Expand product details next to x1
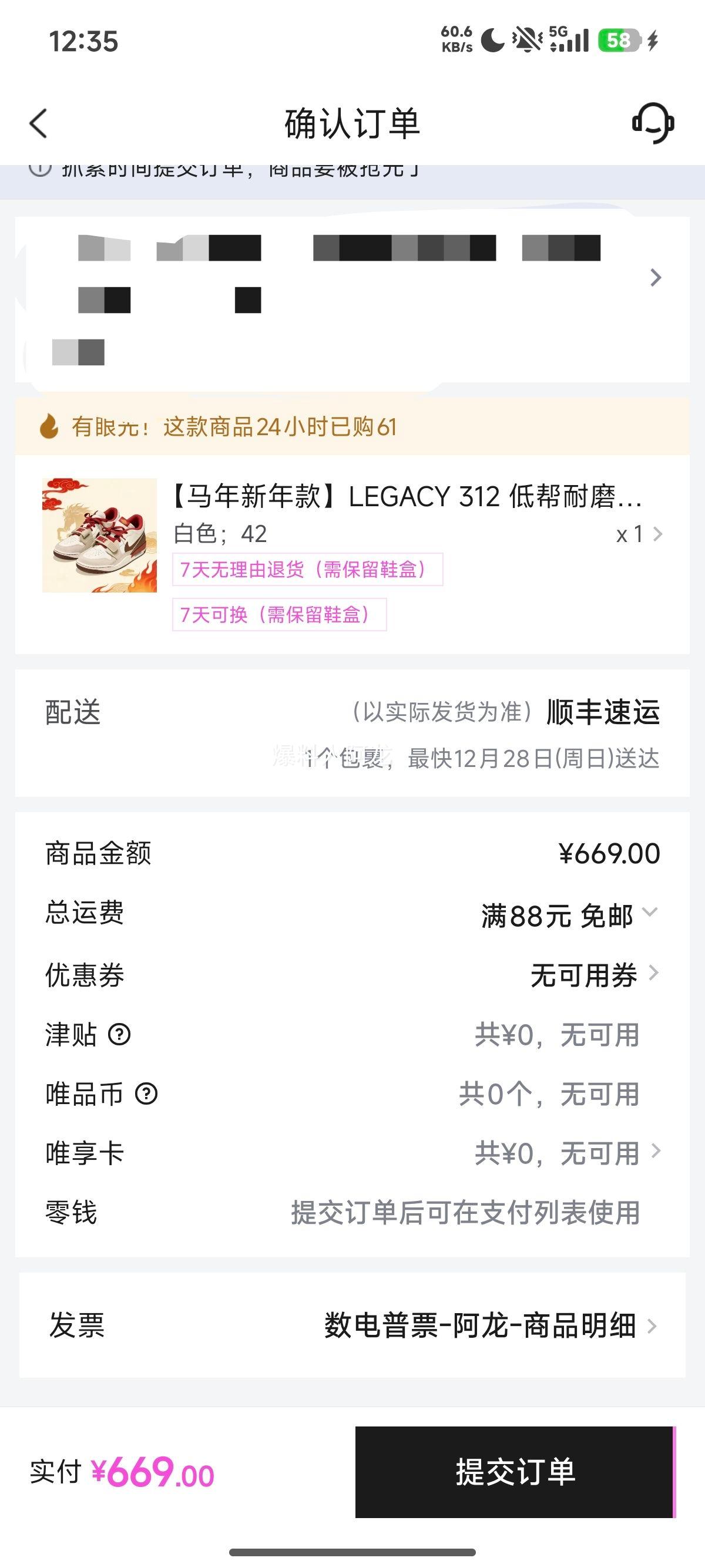Image resolution: width=705 pixels, height=1568 pixels. pyautogui.click(x=657, y=534)
